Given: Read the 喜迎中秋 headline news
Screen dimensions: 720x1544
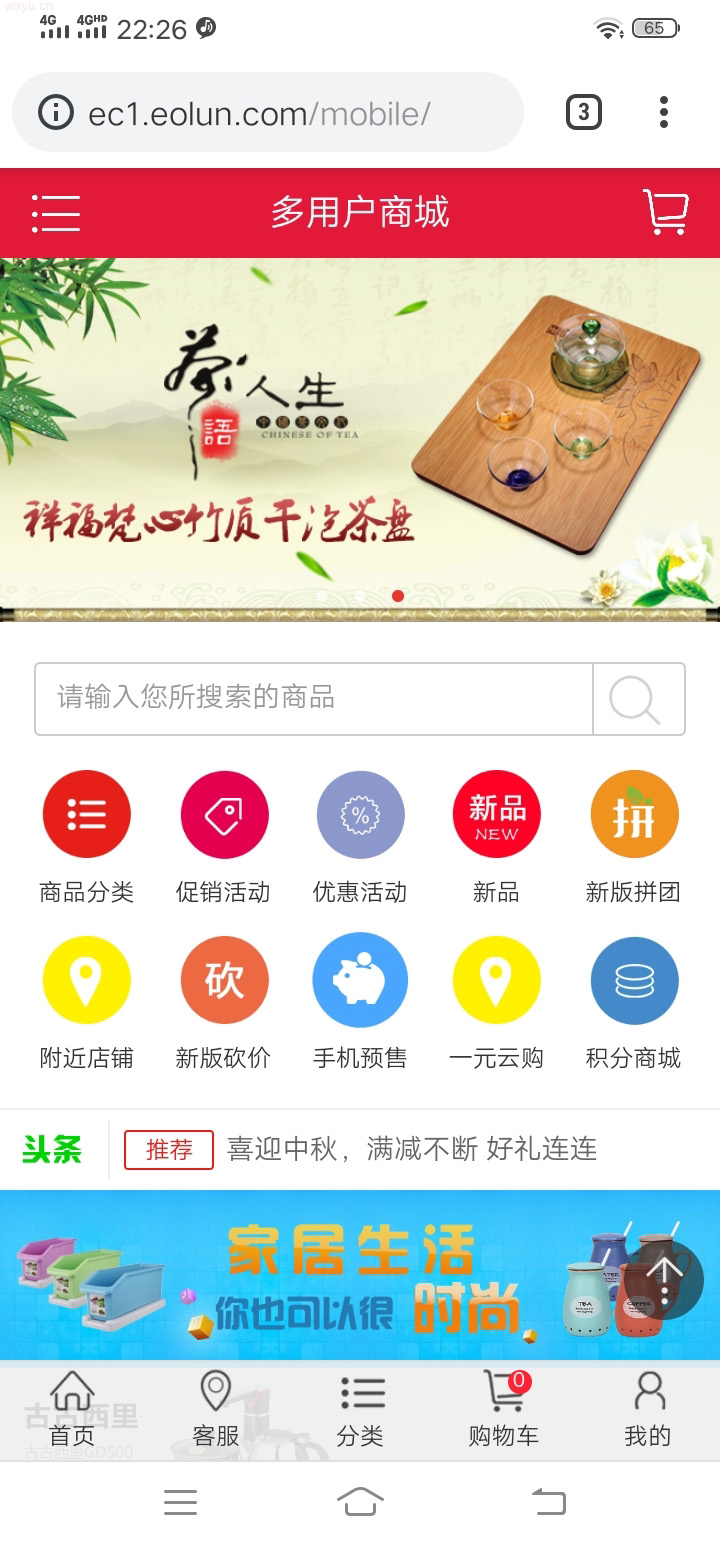Looking at the screenshot, I should (x=411, y=1149).
